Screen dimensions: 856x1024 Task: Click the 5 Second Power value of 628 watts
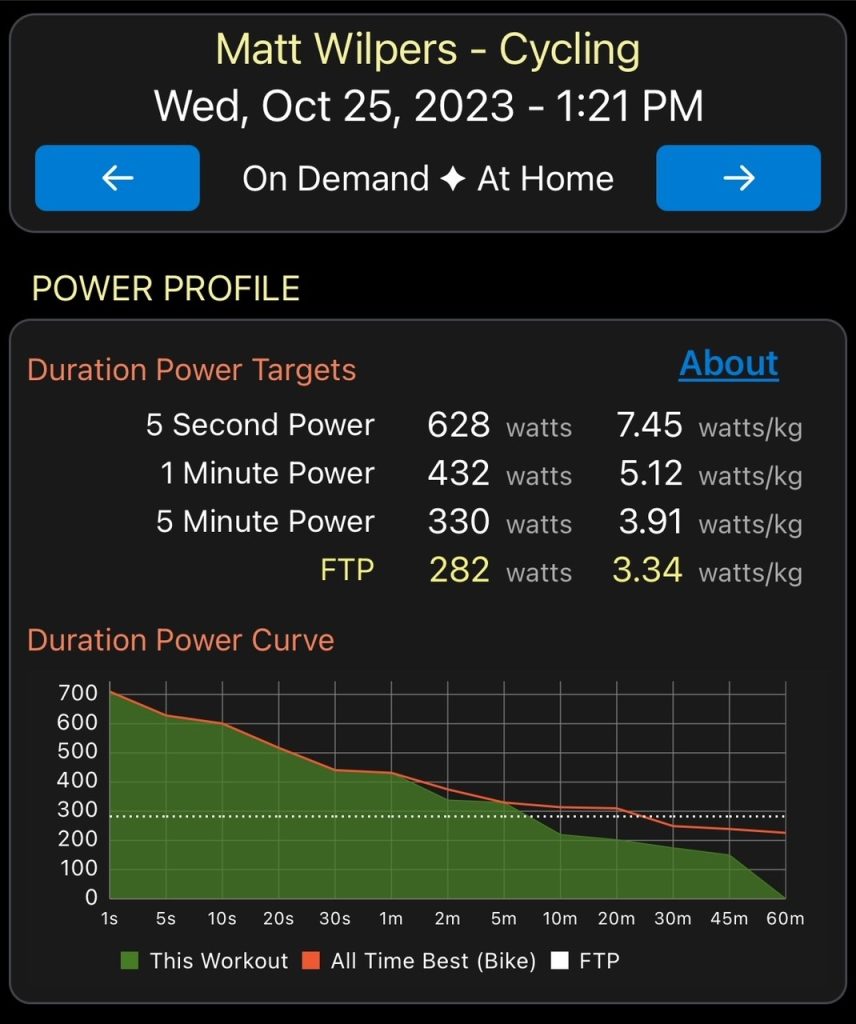pyautogui.click(x=458, y=424)
